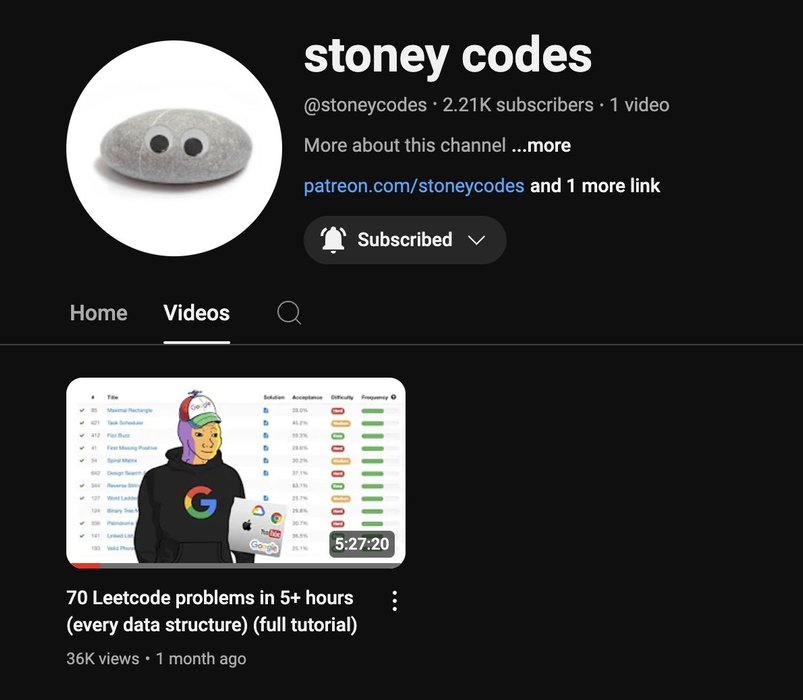This screenshot has height=700, width=803.
Task: Select the Videos tab
Action: click(196, 313)
